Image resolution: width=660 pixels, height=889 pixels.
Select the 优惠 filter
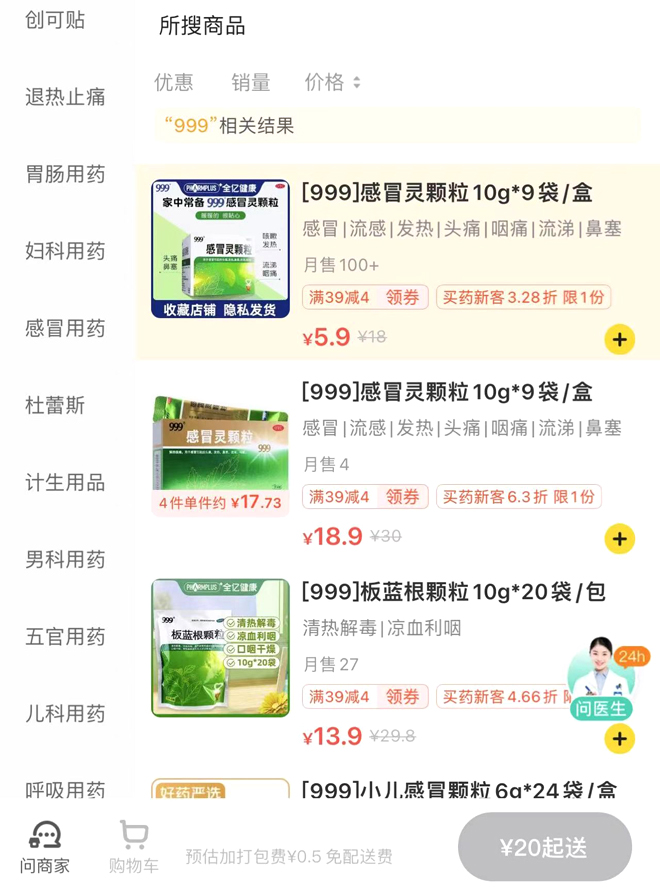point(174,83)
